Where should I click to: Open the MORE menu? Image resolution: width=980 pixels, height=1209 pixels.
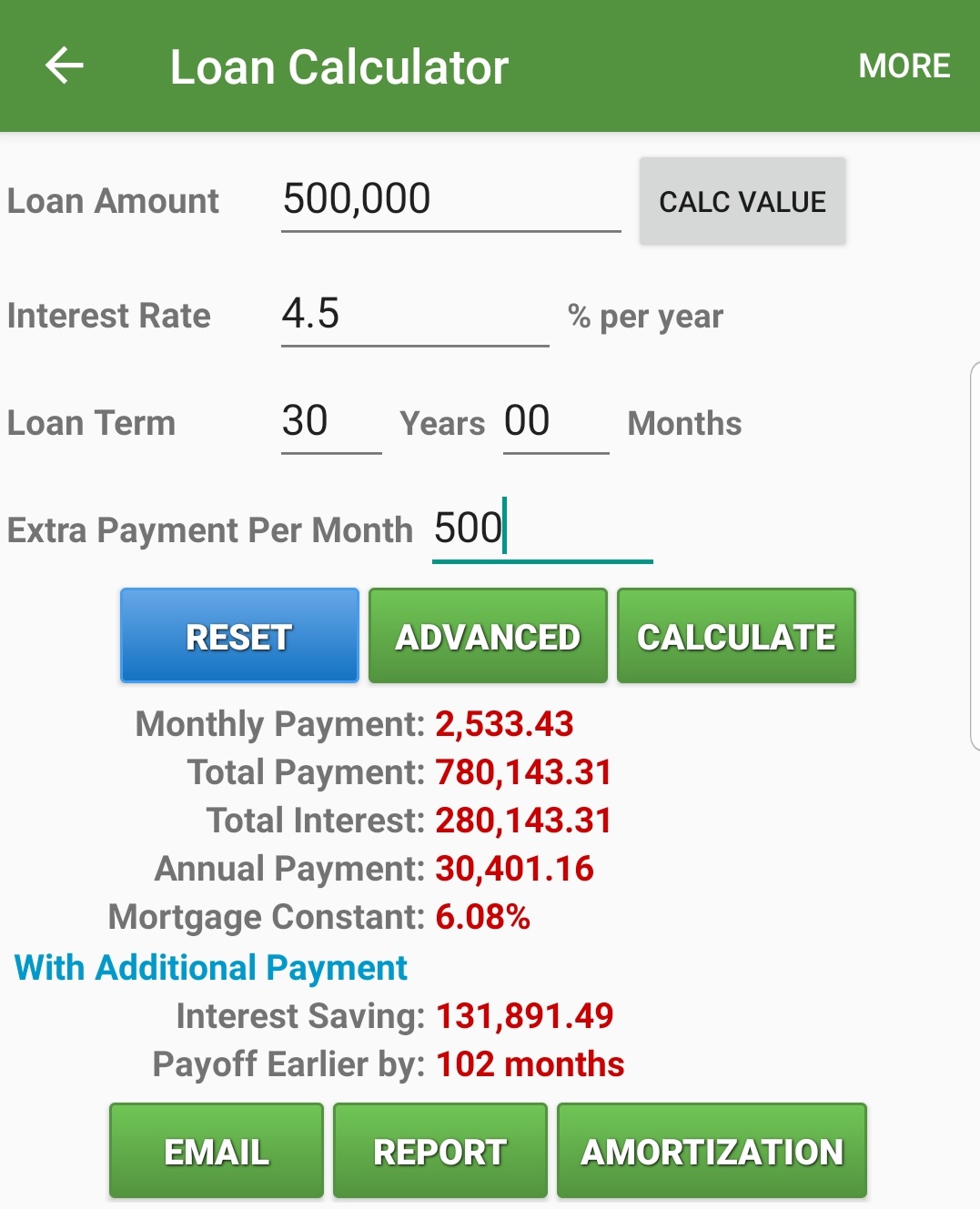(904, 66)
